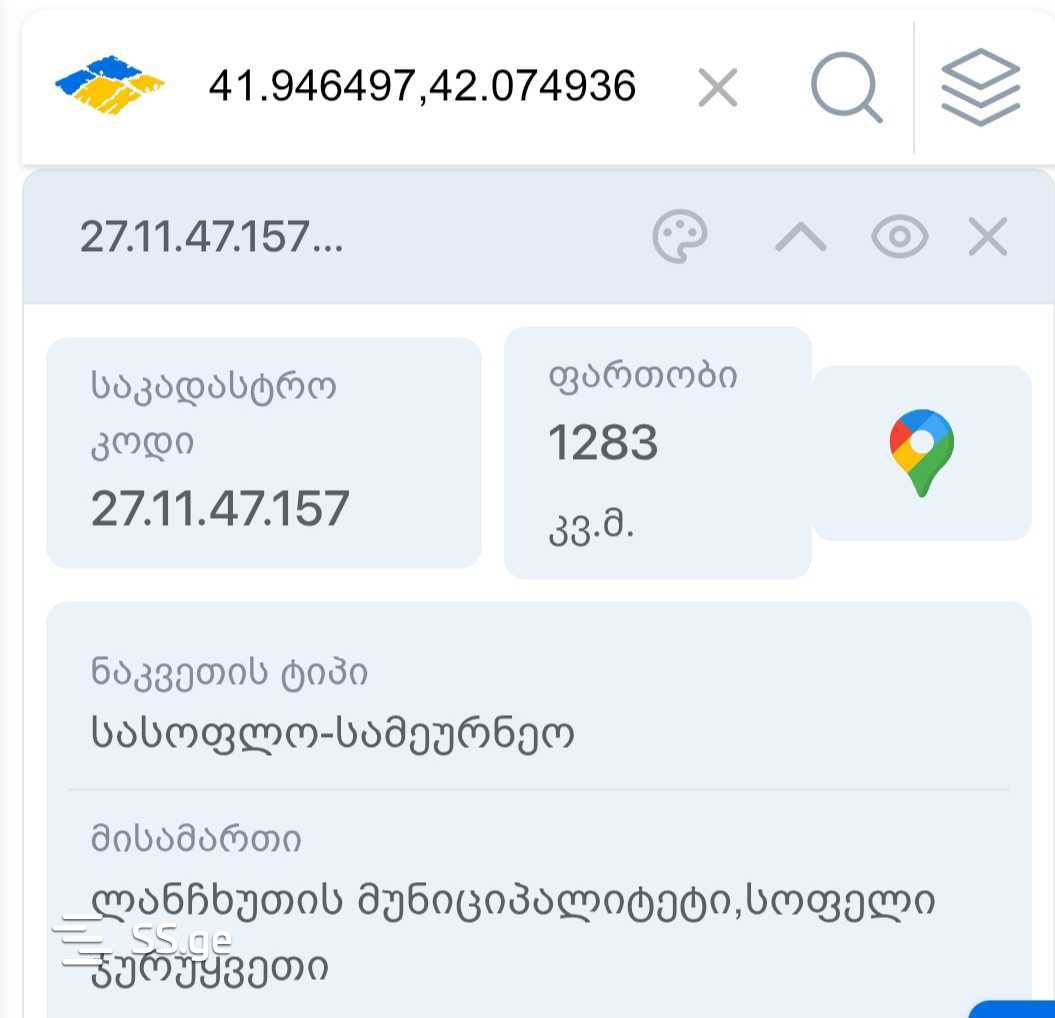Screen dimensions: 1055x1018
Task: Open parcel location in Google Maps
Action: (x=921, y=452)
